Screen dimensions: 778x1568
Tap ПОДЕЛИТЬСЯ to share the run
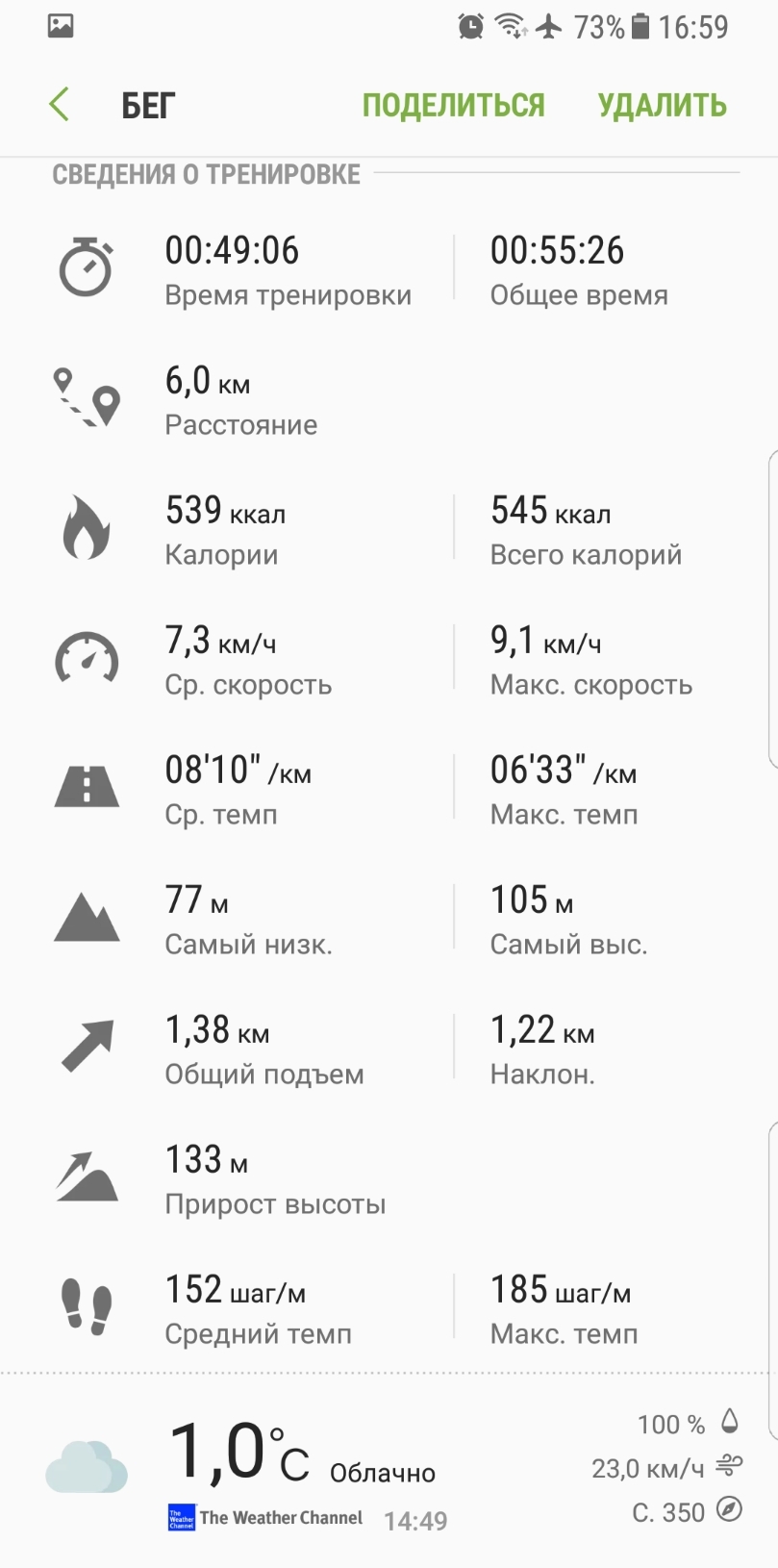453,105
